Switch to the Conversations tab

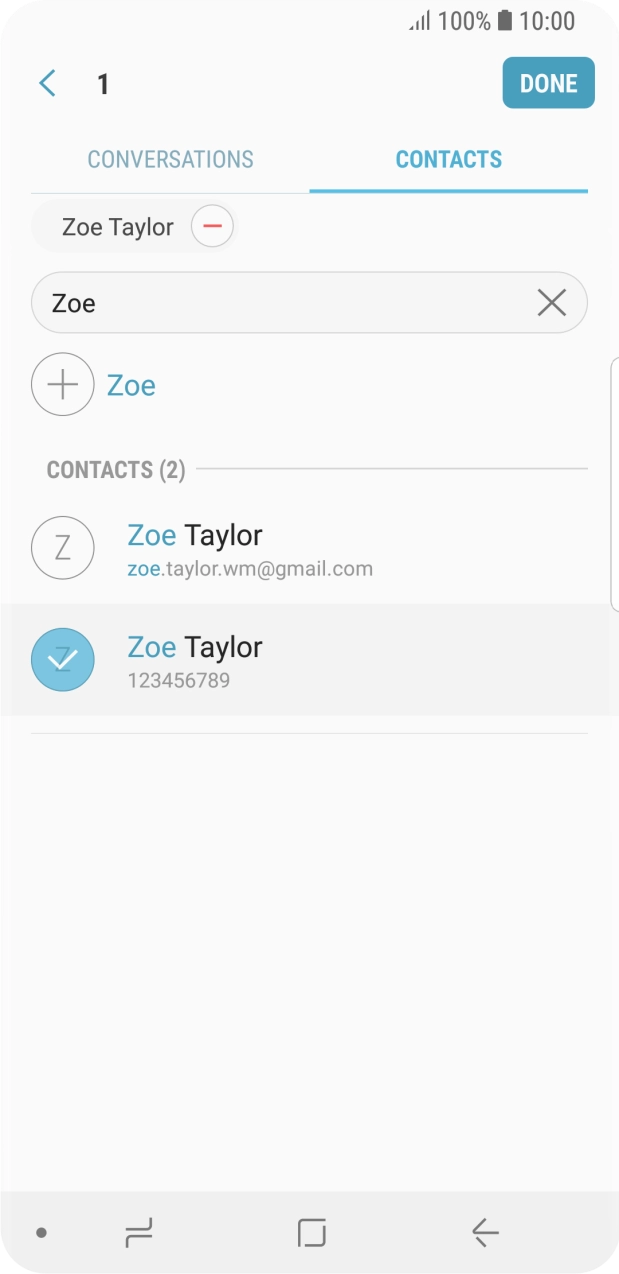tap(170, 159)
